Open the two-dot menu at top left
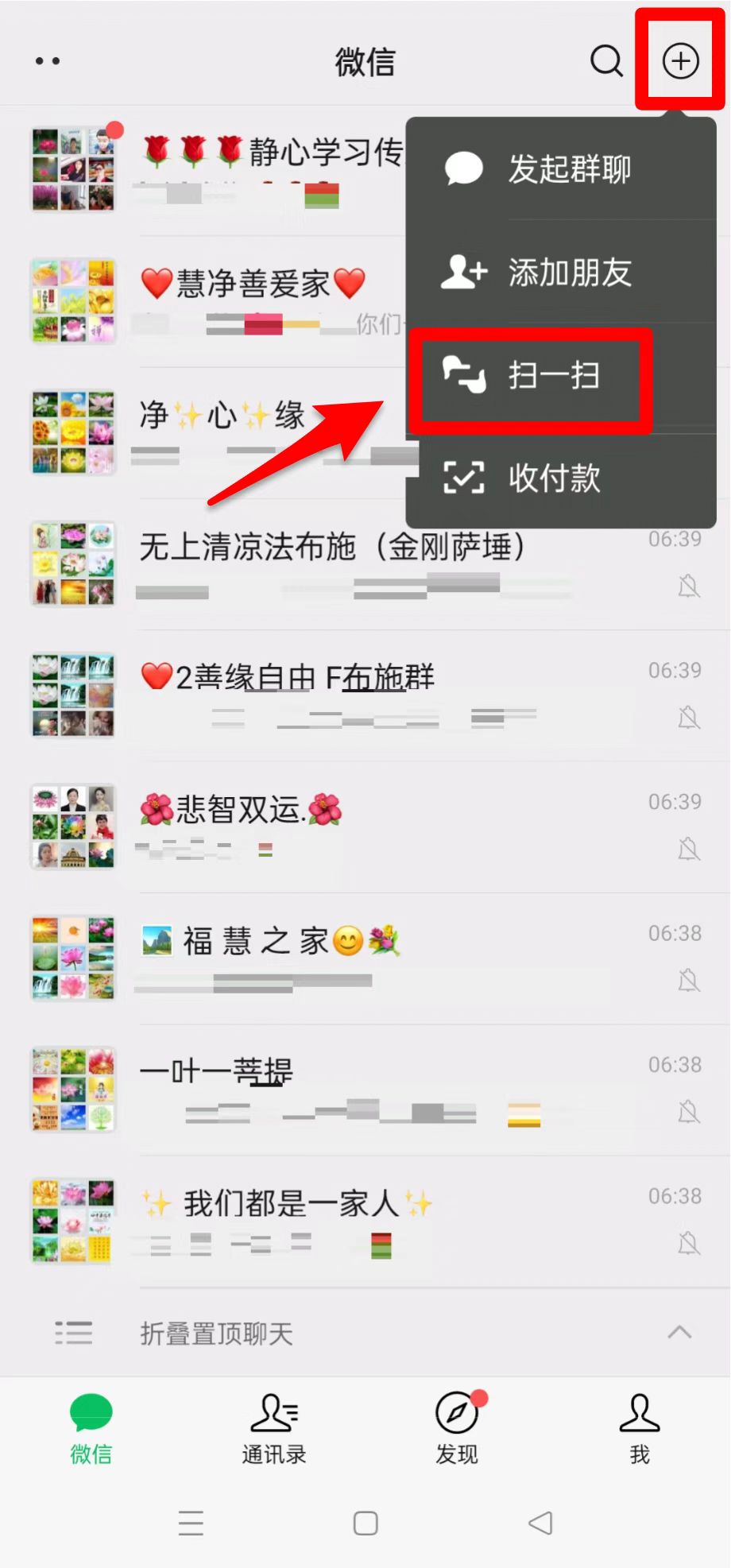Image resolution: width=731 pixels, height=1568 pixels. [48, 61]
